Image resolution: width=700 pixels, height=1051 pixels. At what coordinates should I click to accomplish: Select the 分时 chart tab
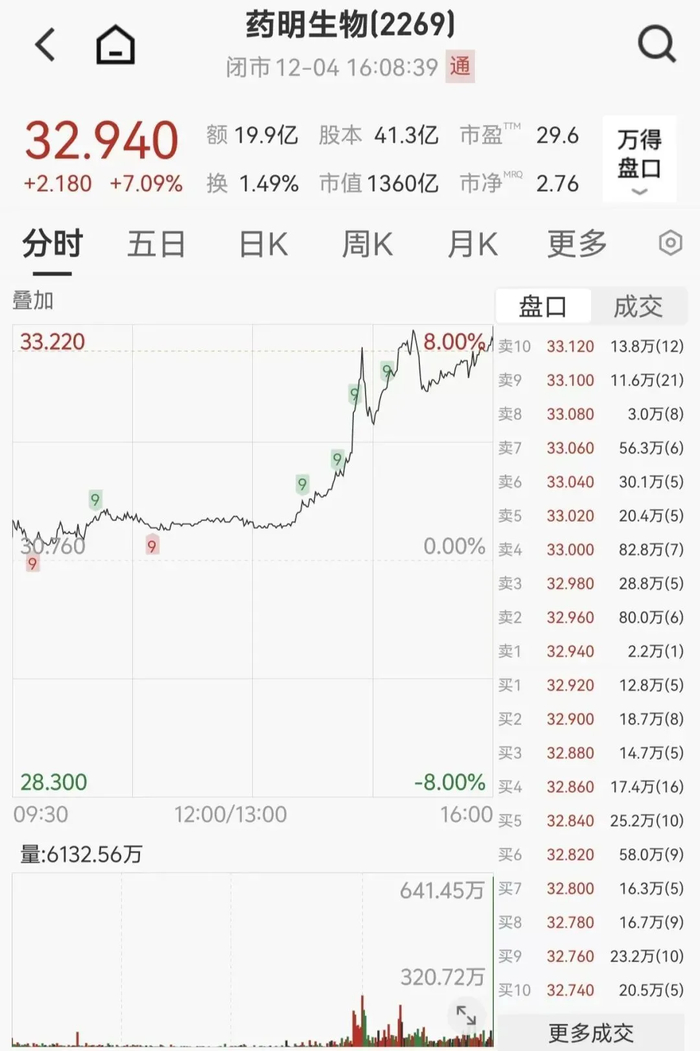pos(52,244)
